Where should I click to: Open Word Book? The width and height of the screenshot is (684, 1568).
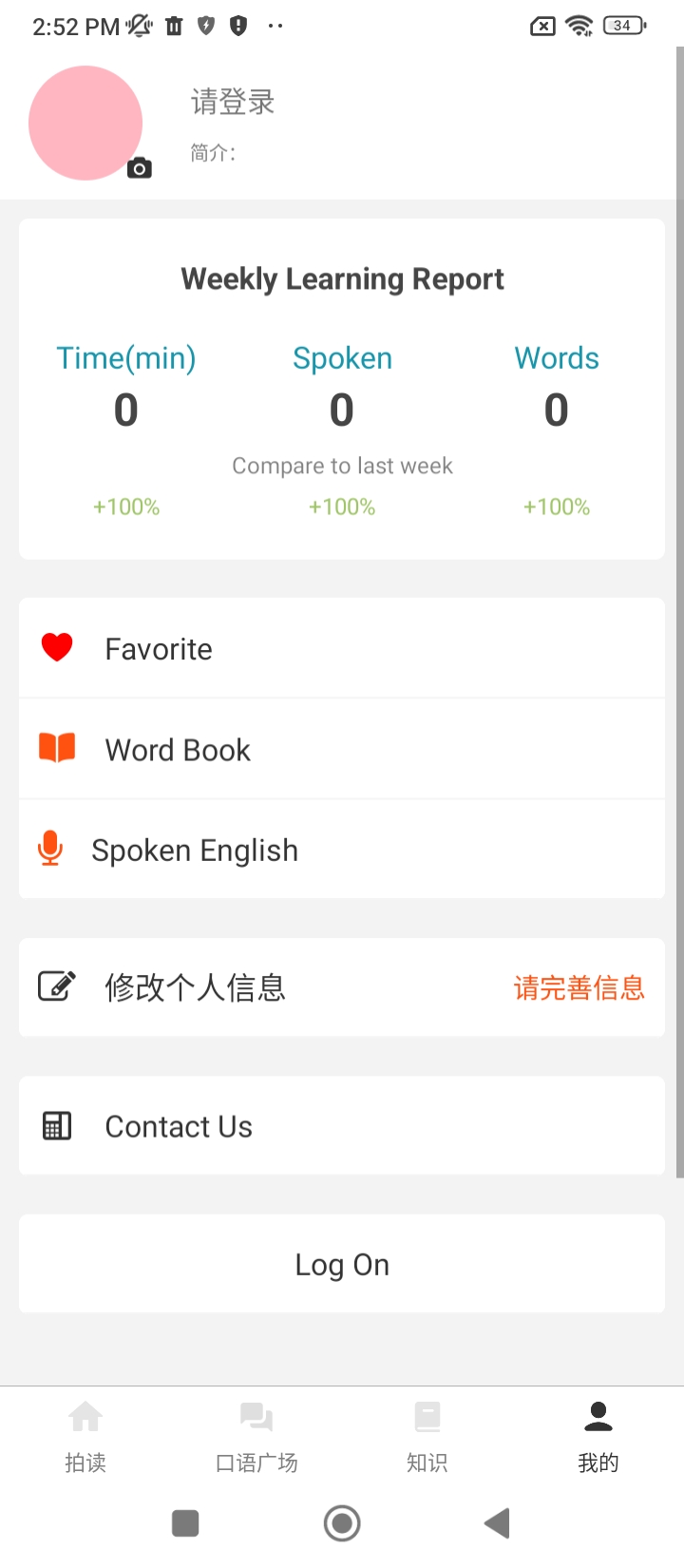point(342,750)
